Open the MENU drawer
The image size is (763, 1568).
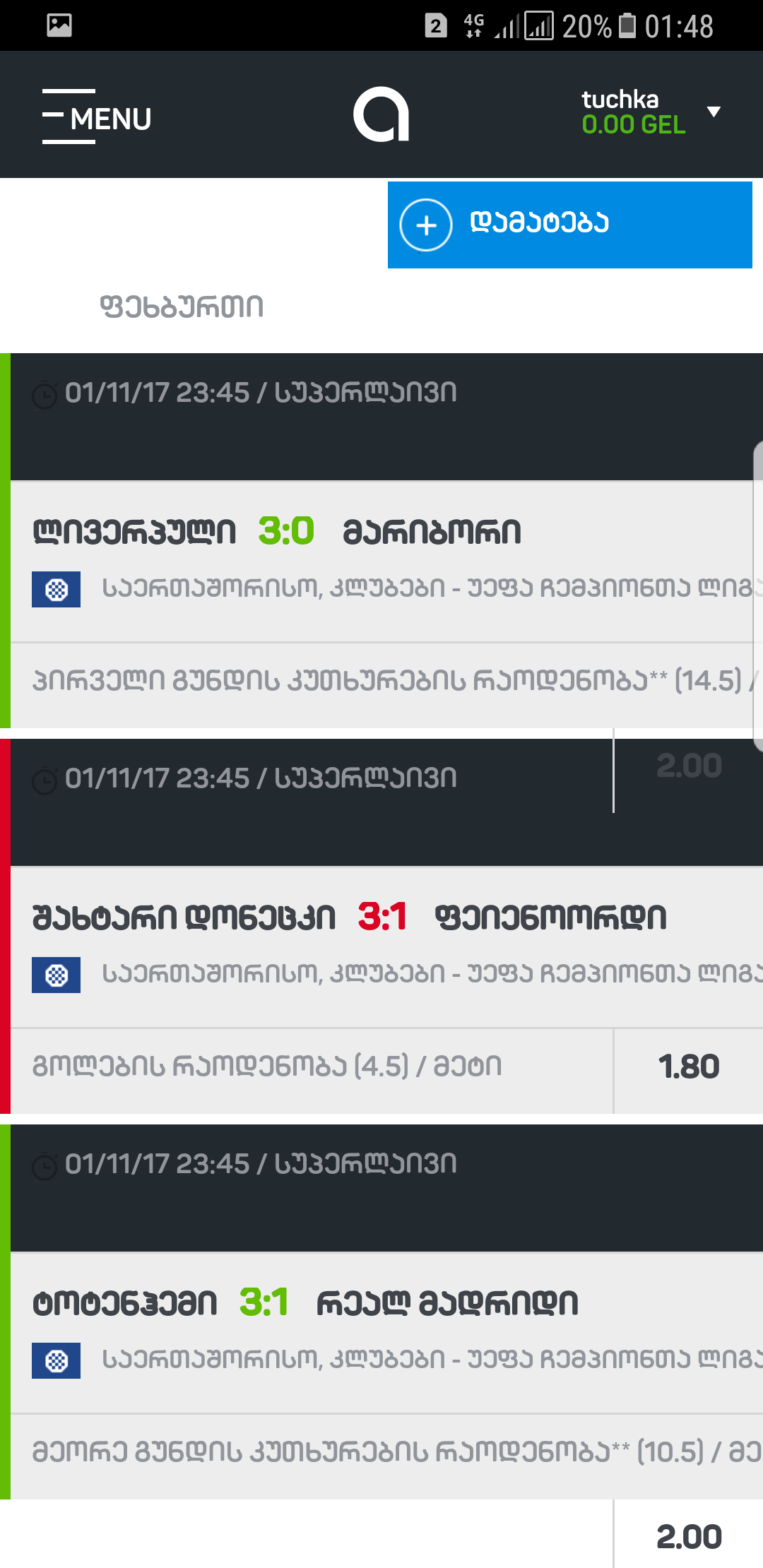pyautogui.click(x=97, y=117)
